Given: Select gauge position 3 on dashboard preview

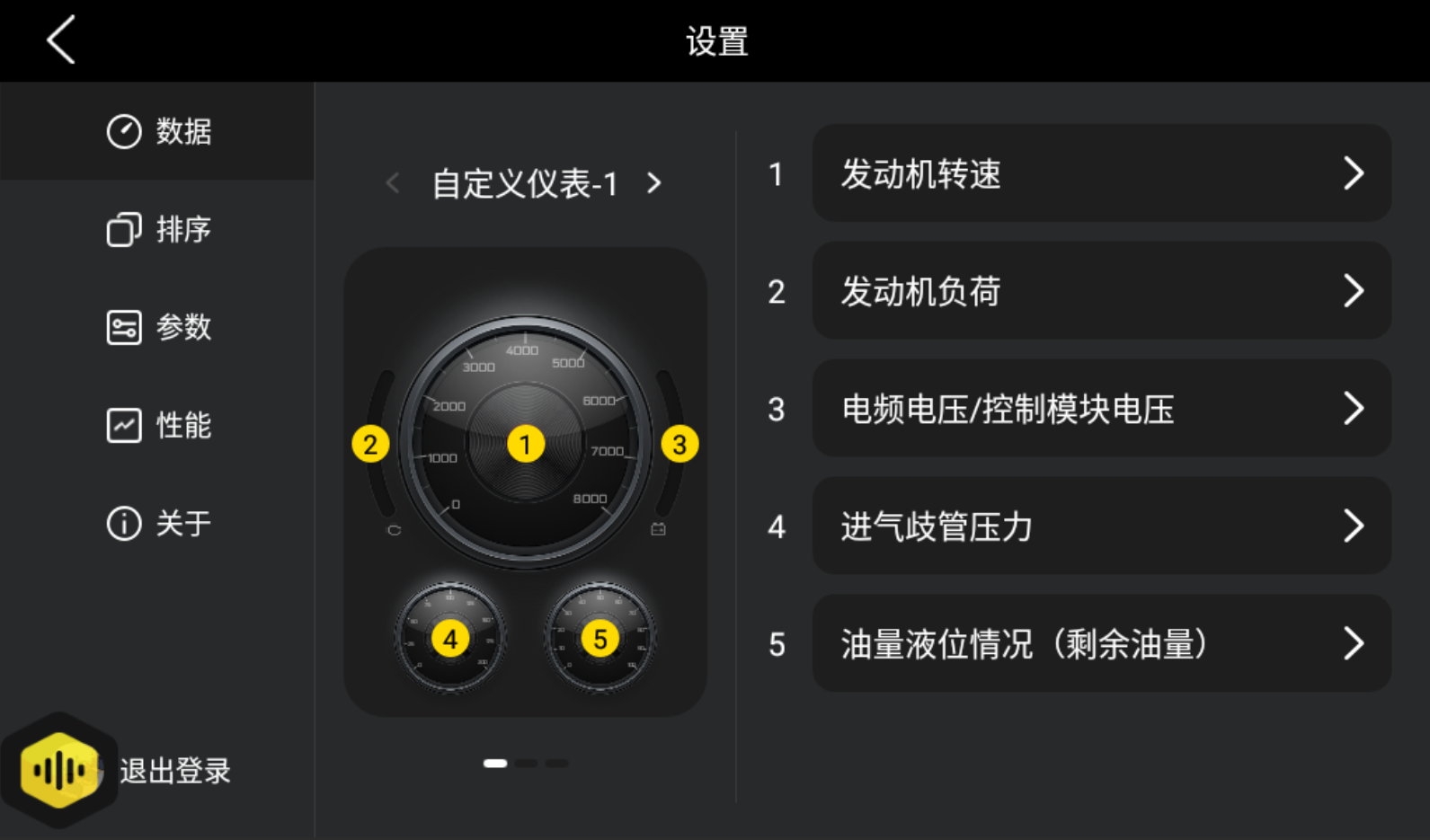Looking at the screenshot, I should coord(679,445).
